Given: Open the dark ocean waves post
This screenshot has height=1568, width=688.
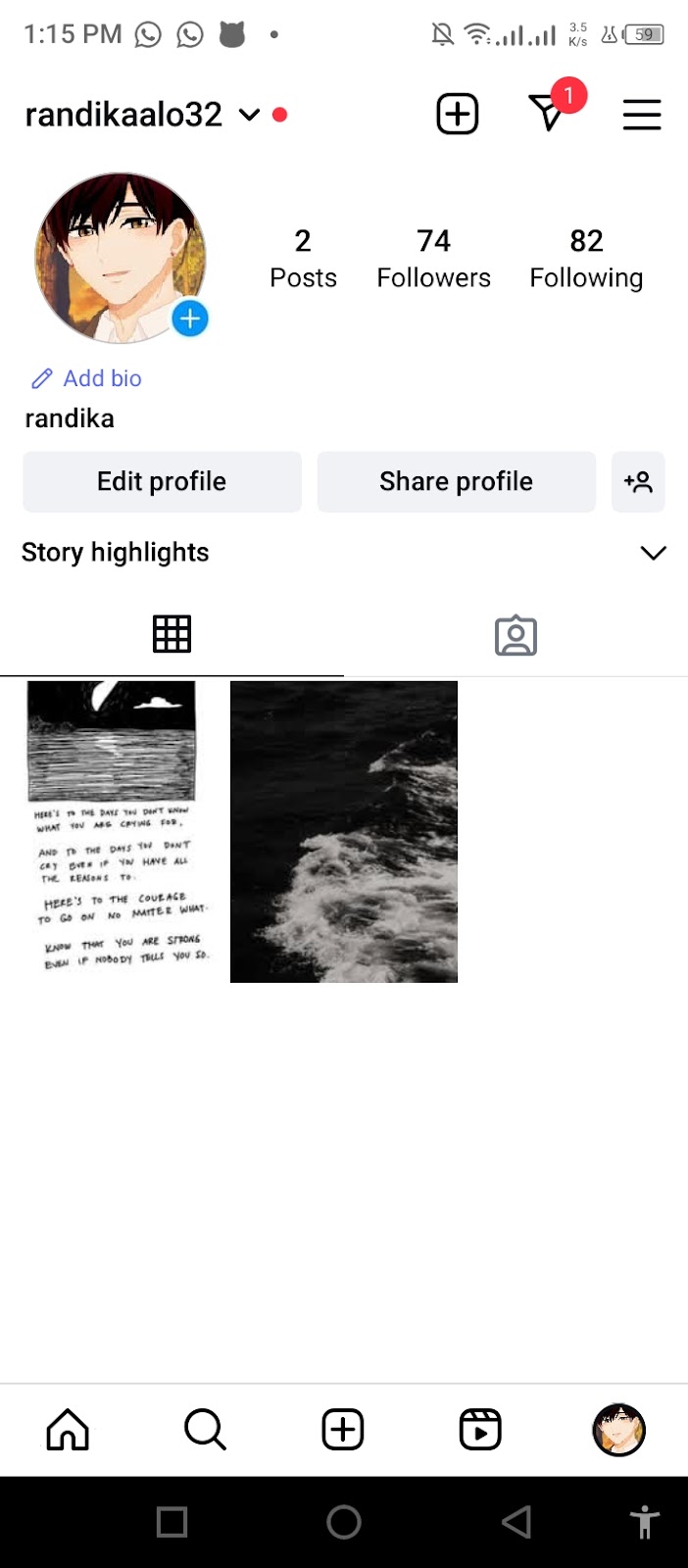Looking at the screenshot, I should [344, 831].
